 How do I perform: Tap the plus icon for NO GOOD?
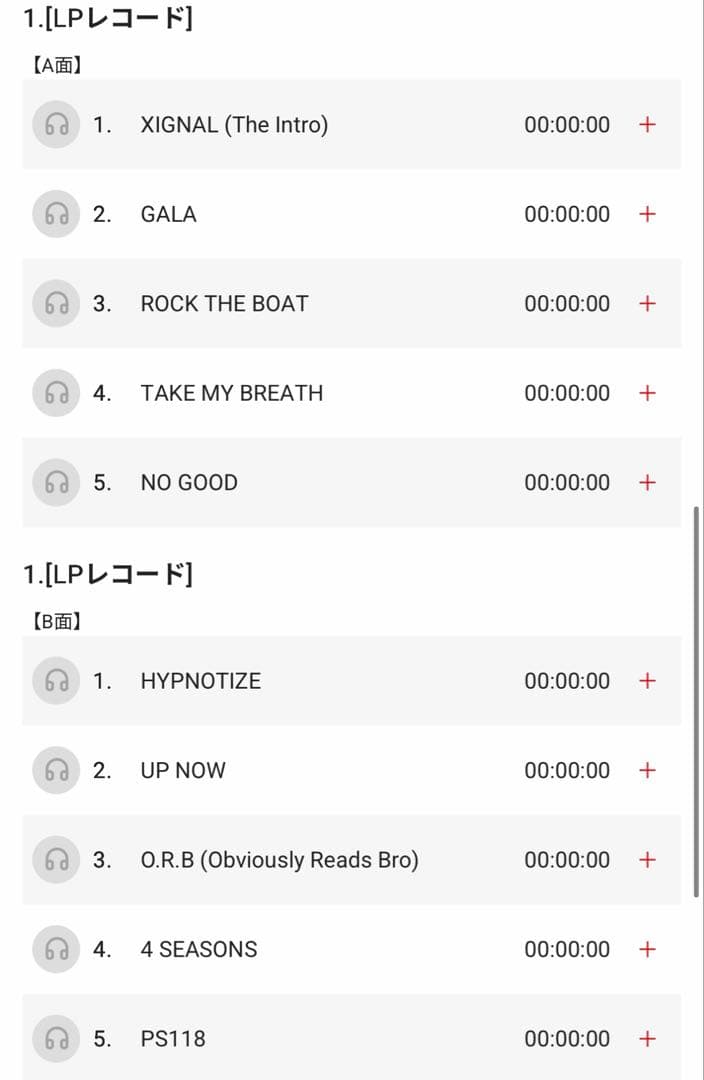pyautogui.click(x=647, y=483)
